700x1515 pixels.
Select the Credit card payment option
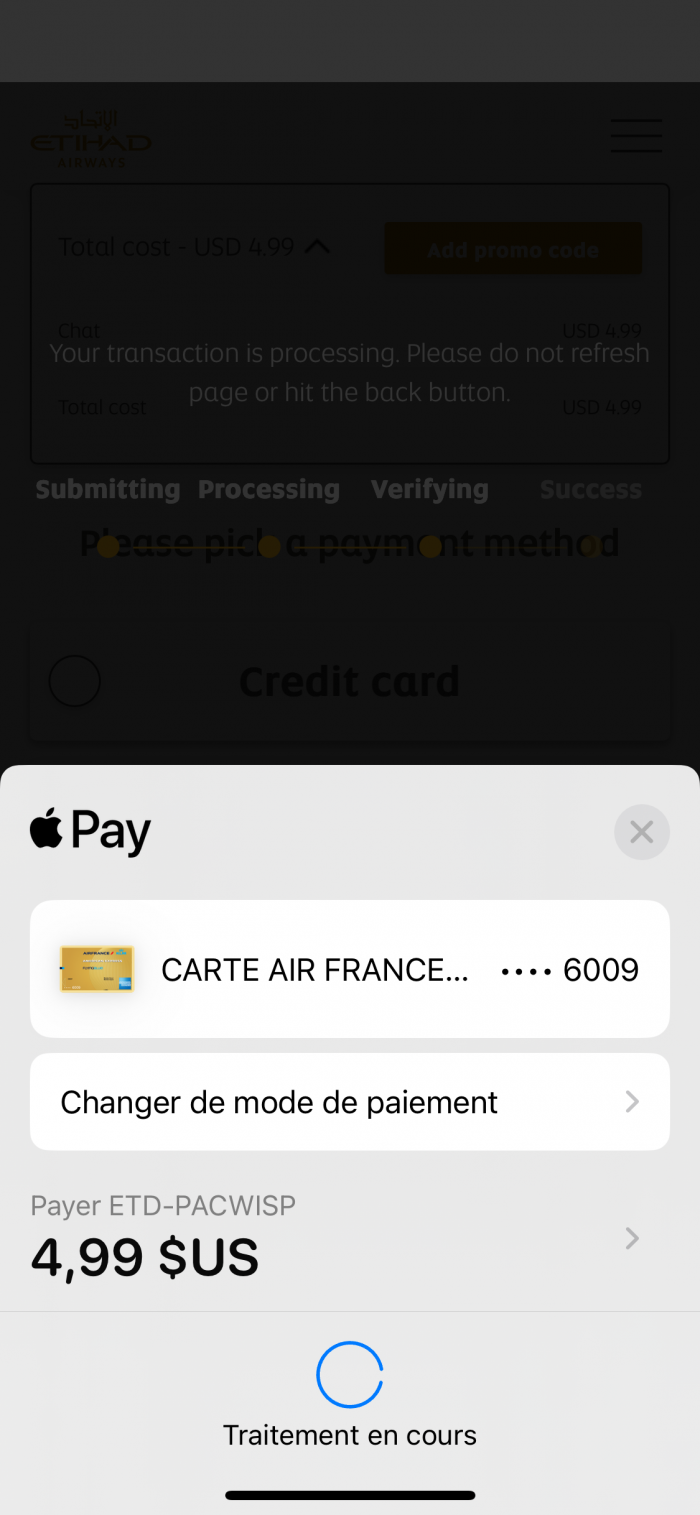[x=75, y=682]
